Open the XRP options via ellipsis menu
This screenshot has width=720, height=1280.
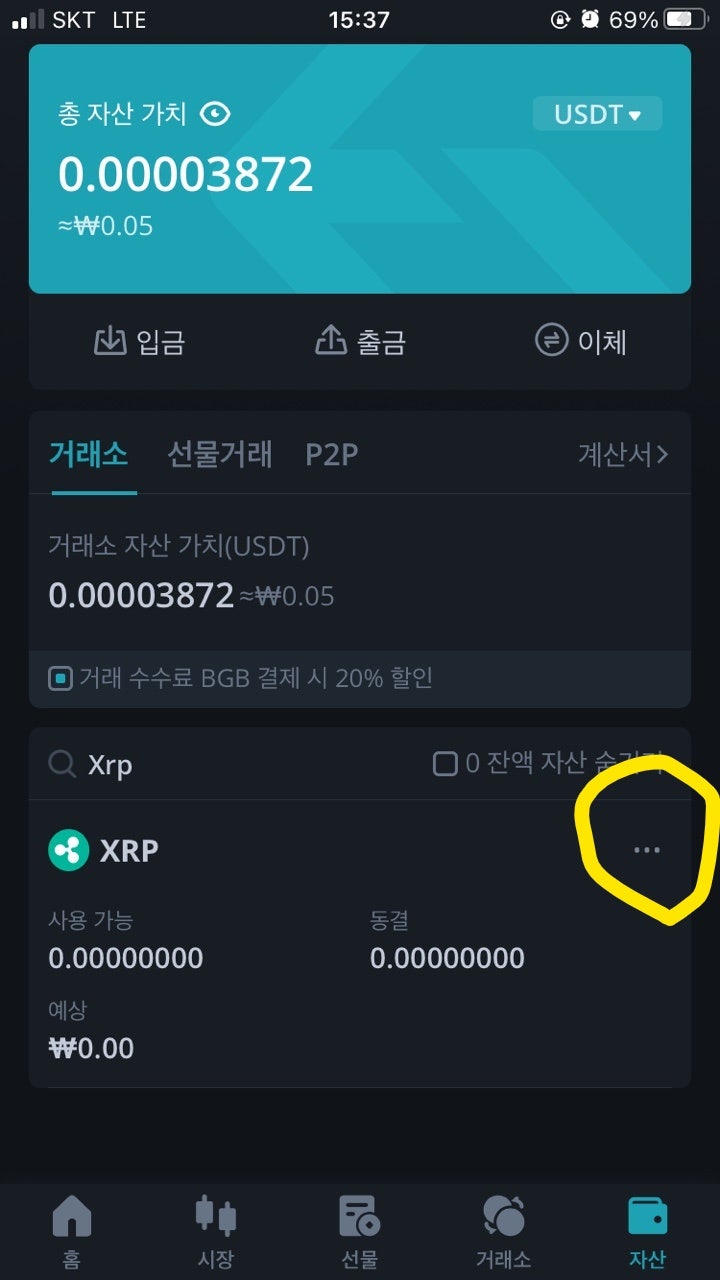point(646,850)
